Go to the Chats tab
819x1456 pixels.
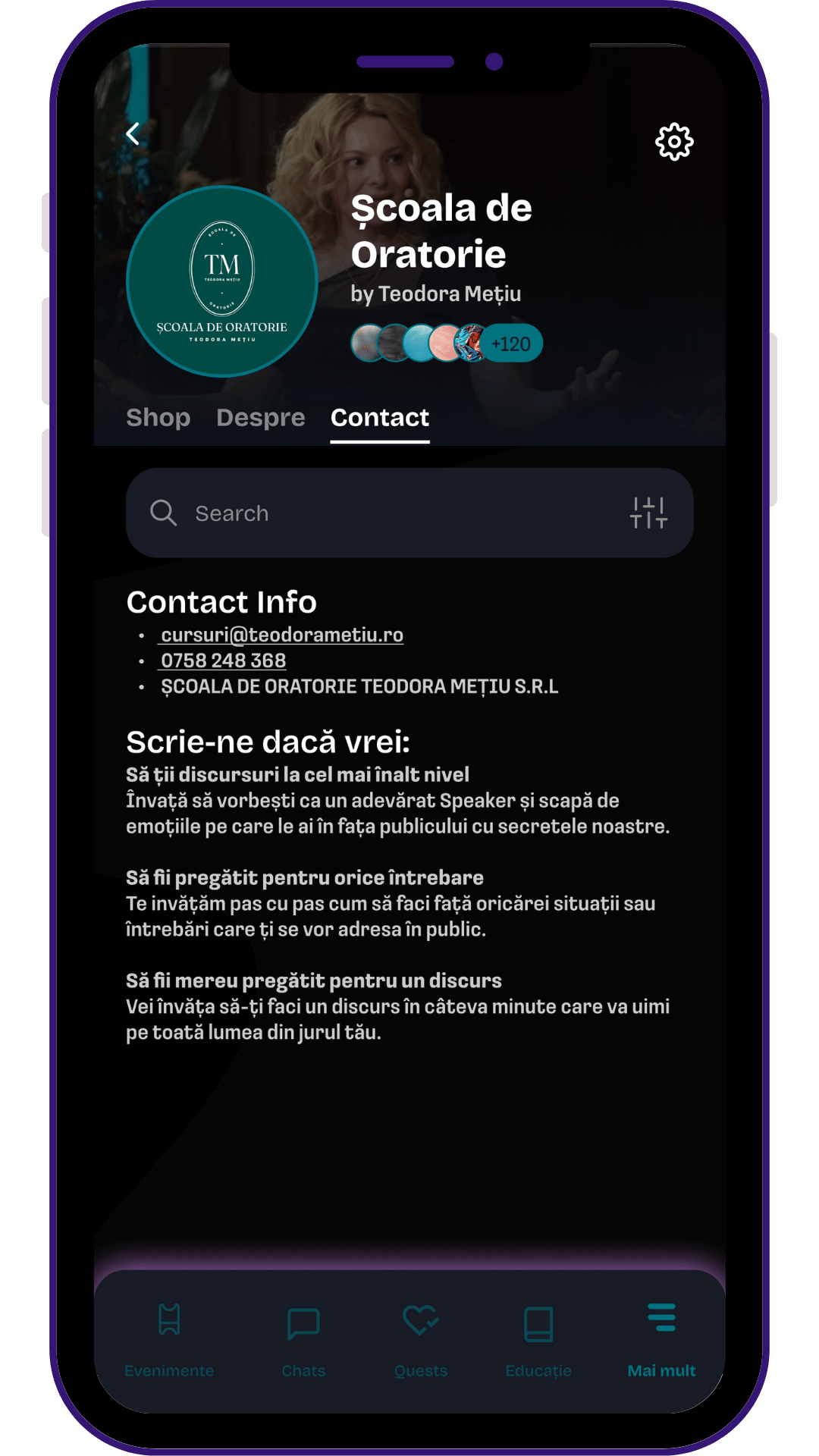(303, 1339)
